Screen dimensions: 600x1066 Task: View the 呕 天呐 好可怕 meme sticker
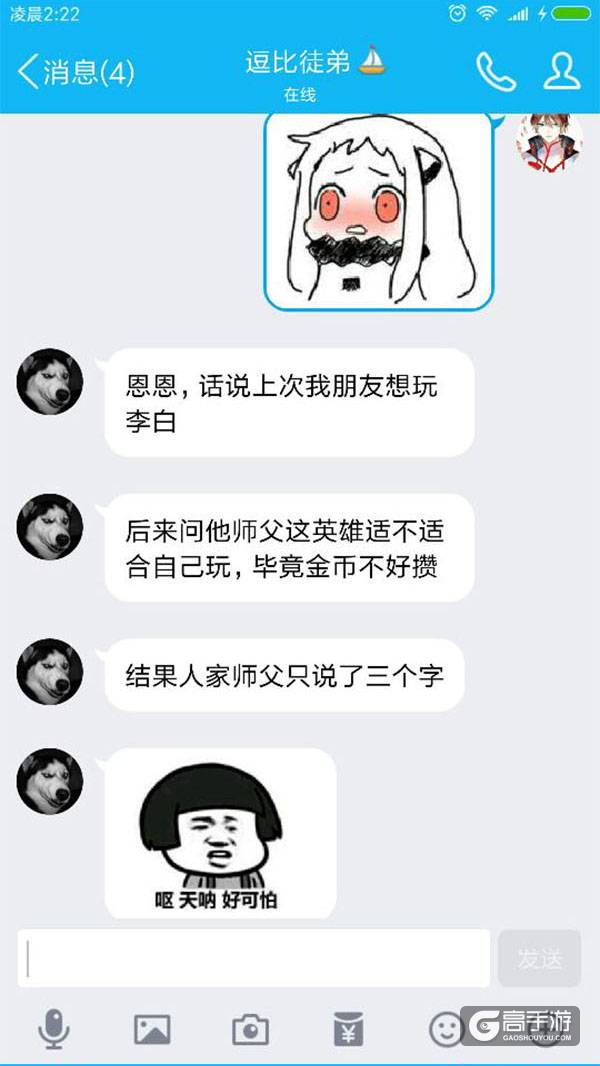[x=217, y=835]
